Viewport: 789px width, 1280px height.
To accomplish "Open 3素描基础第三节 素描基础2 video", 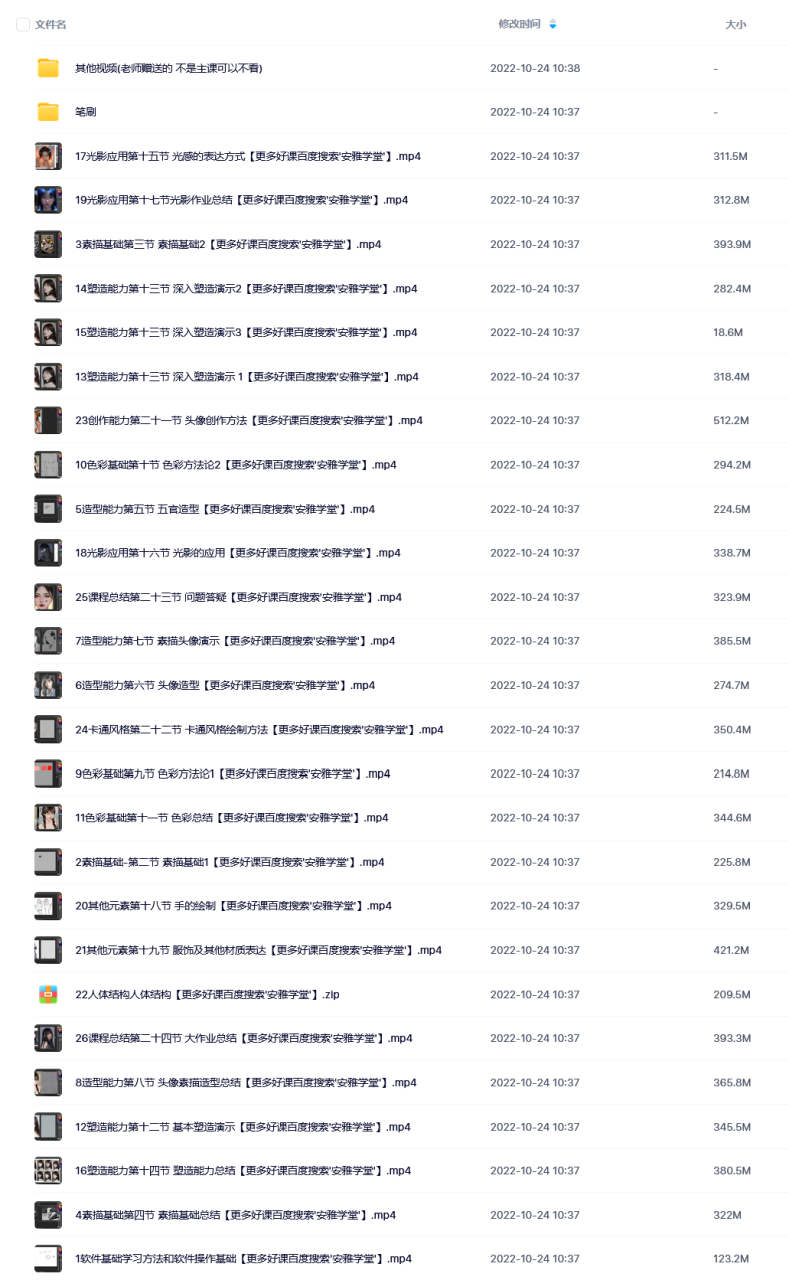I will [x=228, y=244].
